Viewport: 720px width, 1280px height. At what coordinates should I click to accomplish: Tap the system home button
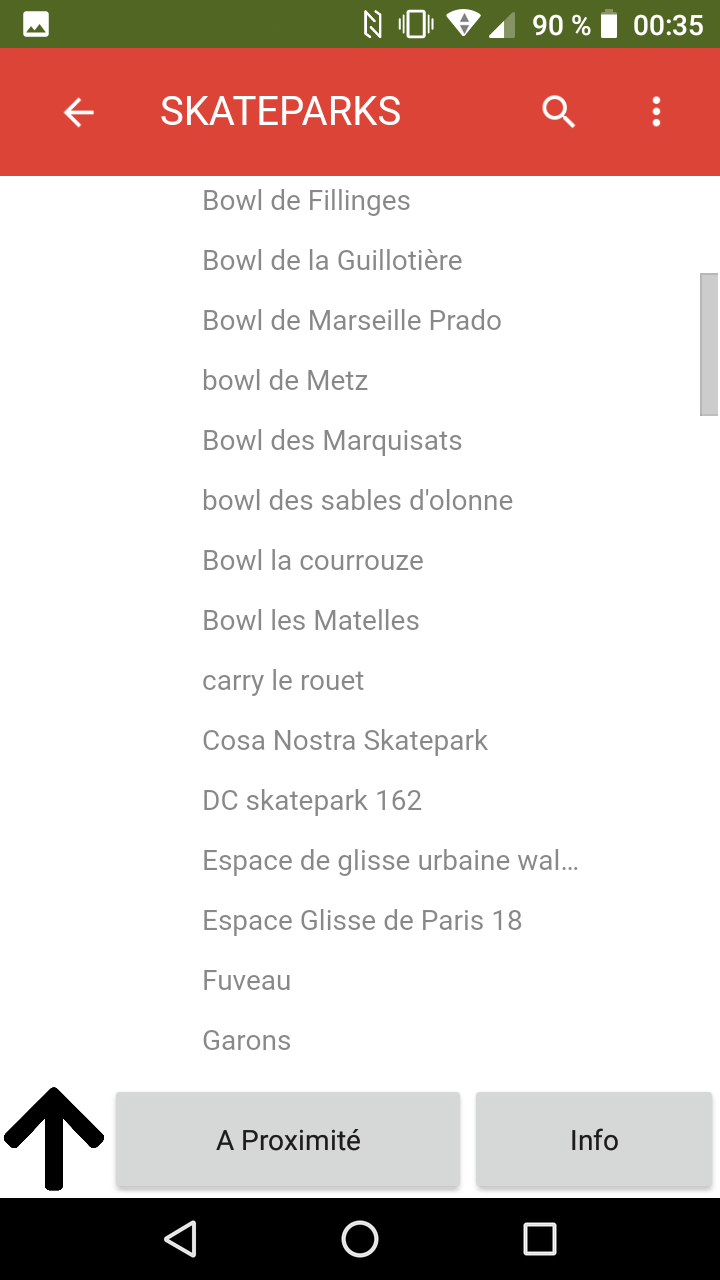(x=360, y=1239)
